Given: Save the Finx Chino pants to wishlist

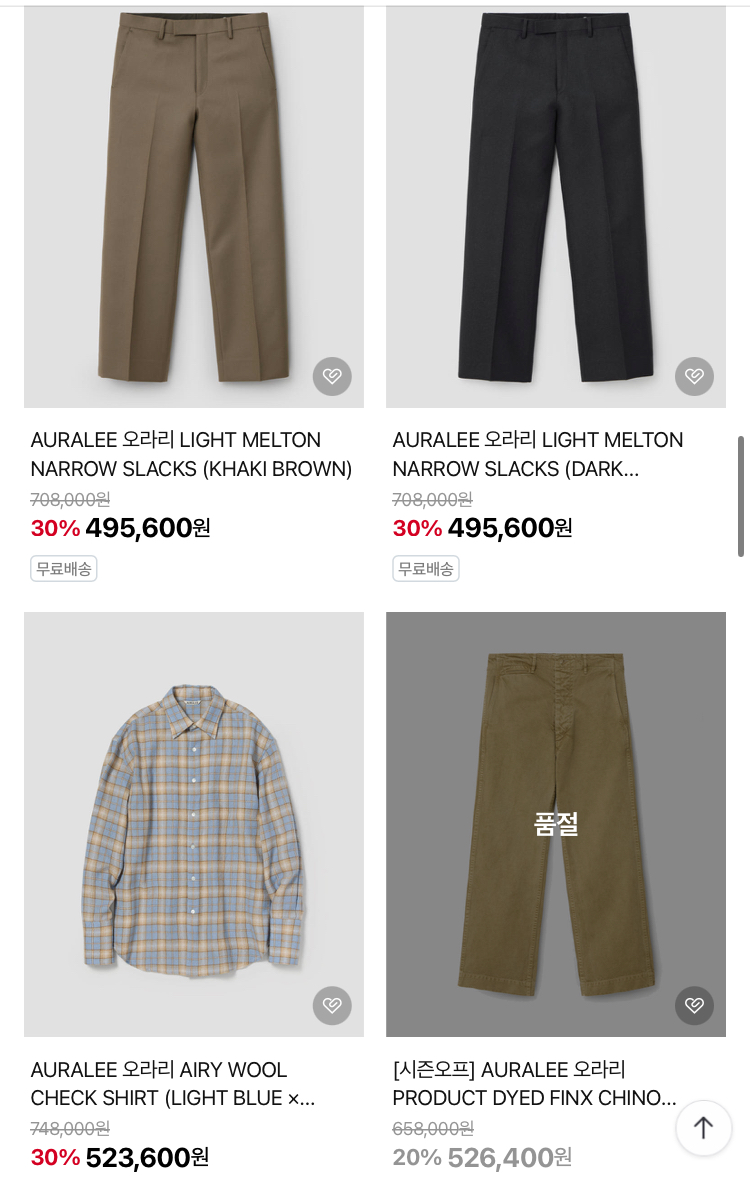Looking at the screenshot, I should coord(694,1006).
